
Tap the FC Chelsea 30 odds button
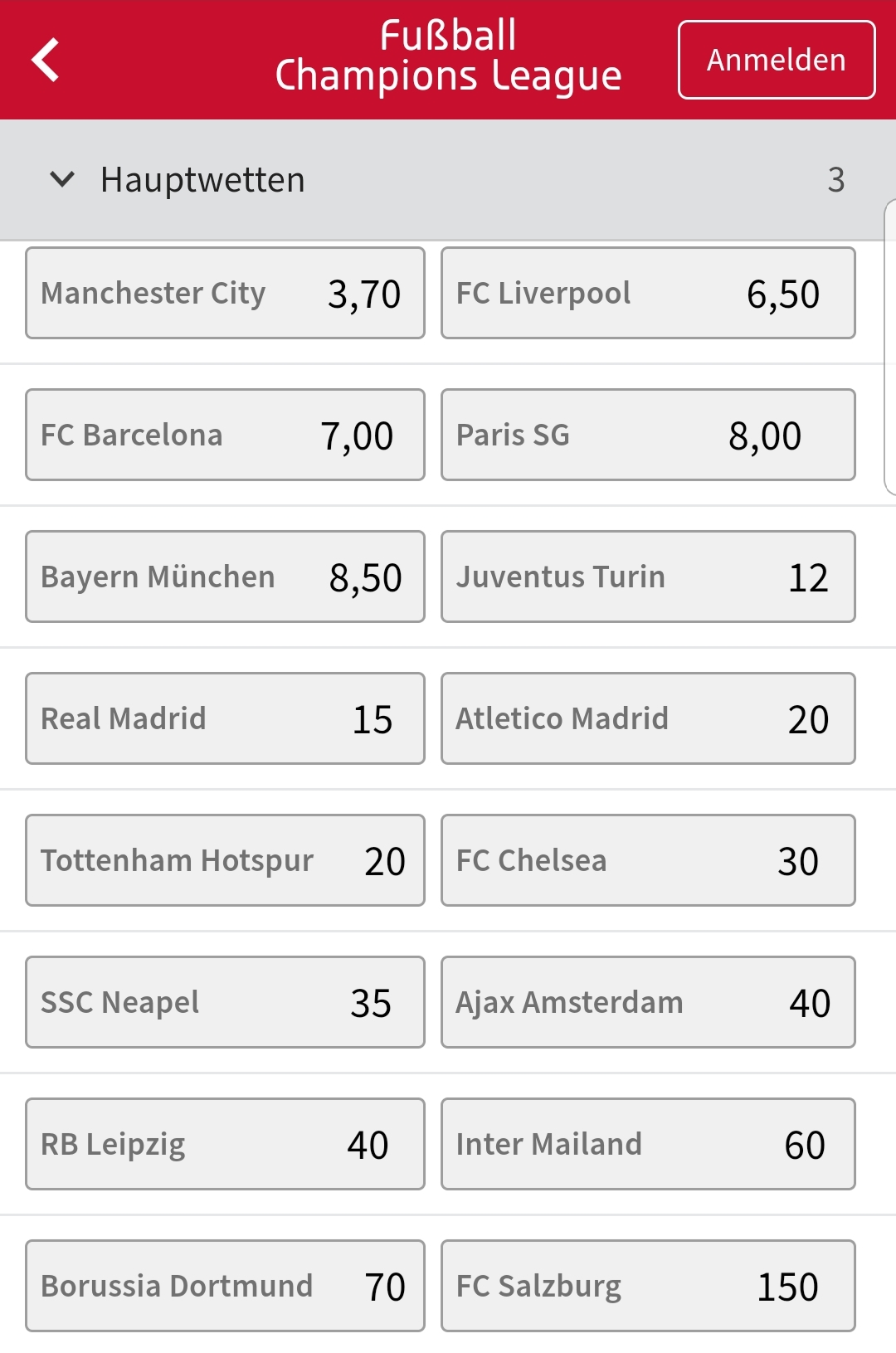coord(647,860)
